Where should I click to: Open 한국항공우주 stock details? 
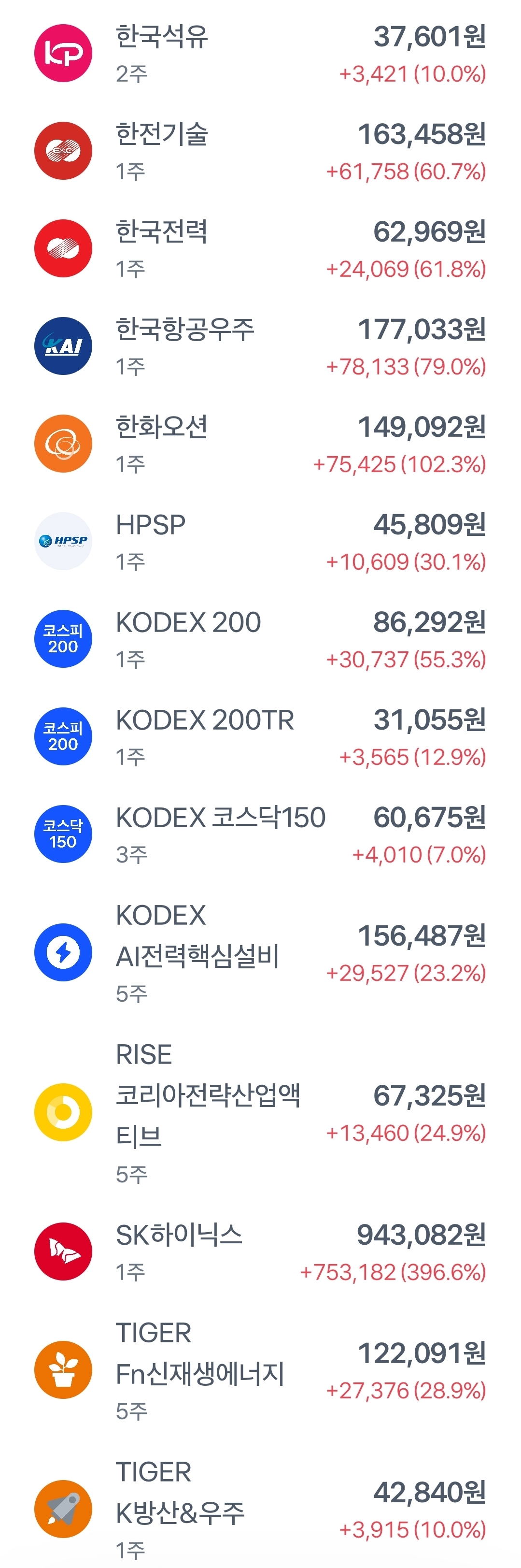260,346
